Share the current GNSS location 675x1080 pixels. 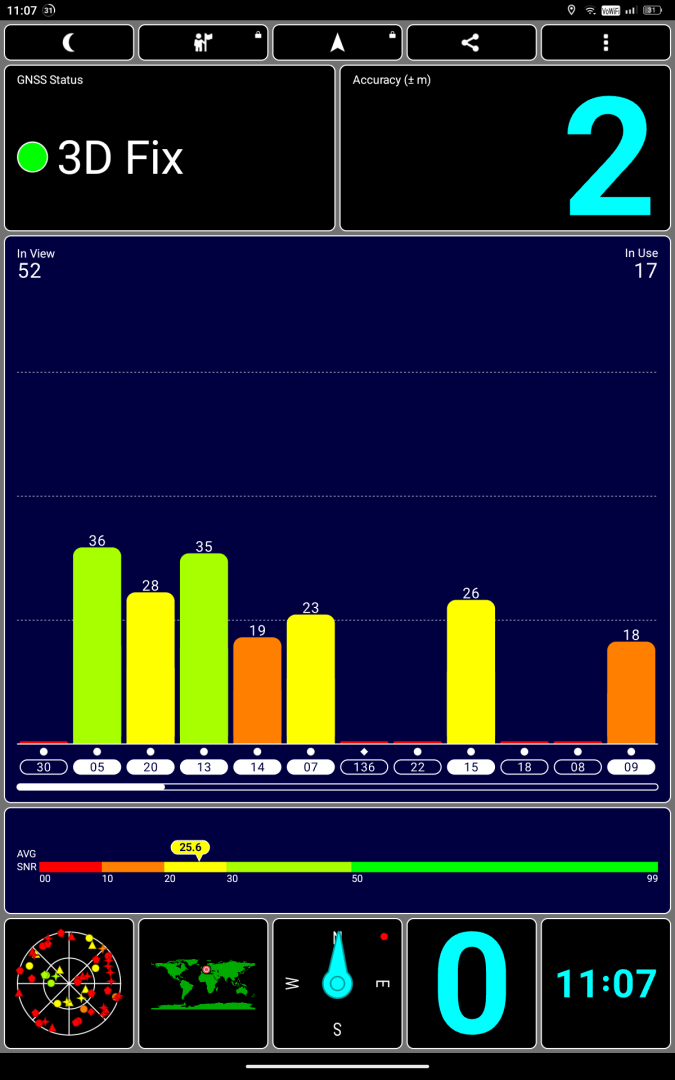[471, 43]
